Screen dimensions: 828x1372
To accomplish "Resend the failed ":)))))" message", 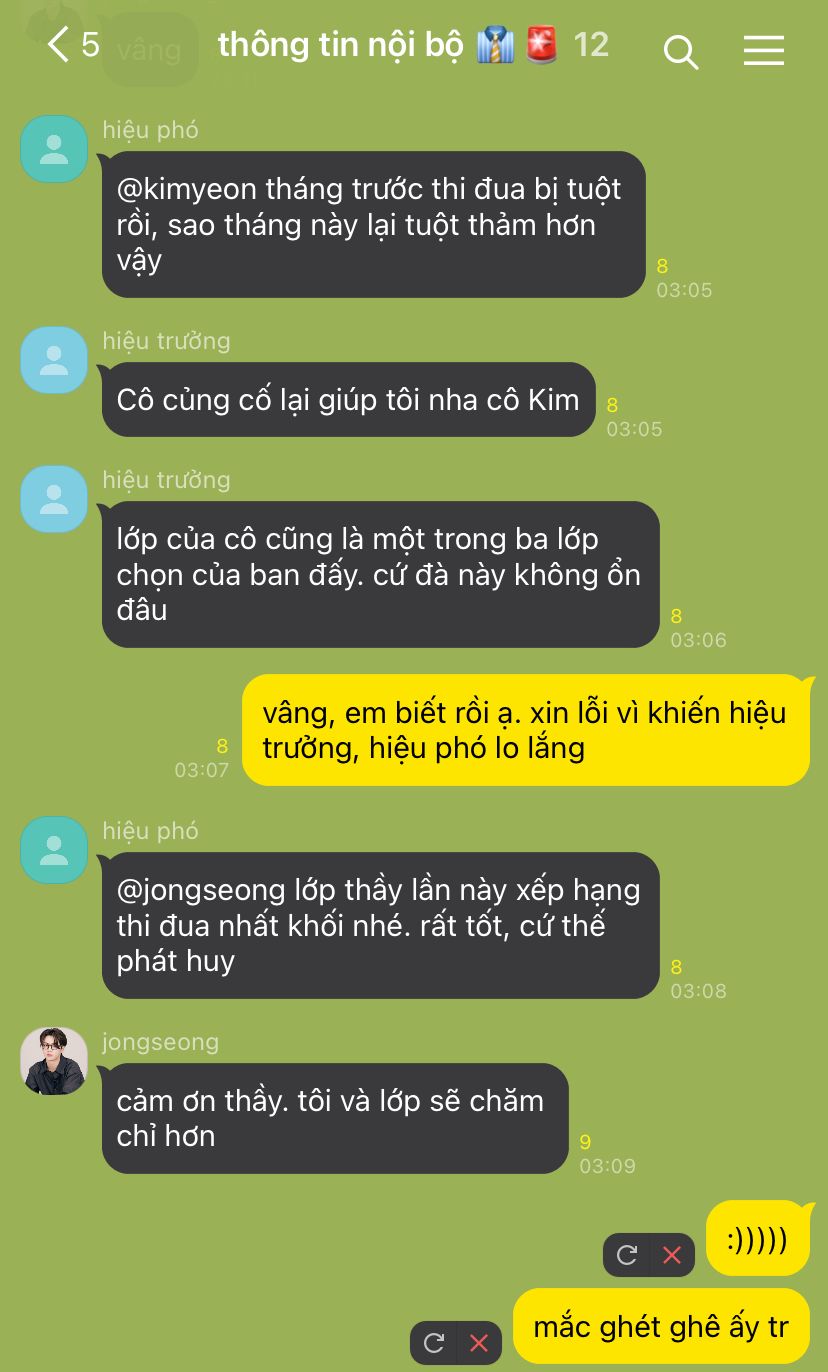I will click(x=627, y=1255).
